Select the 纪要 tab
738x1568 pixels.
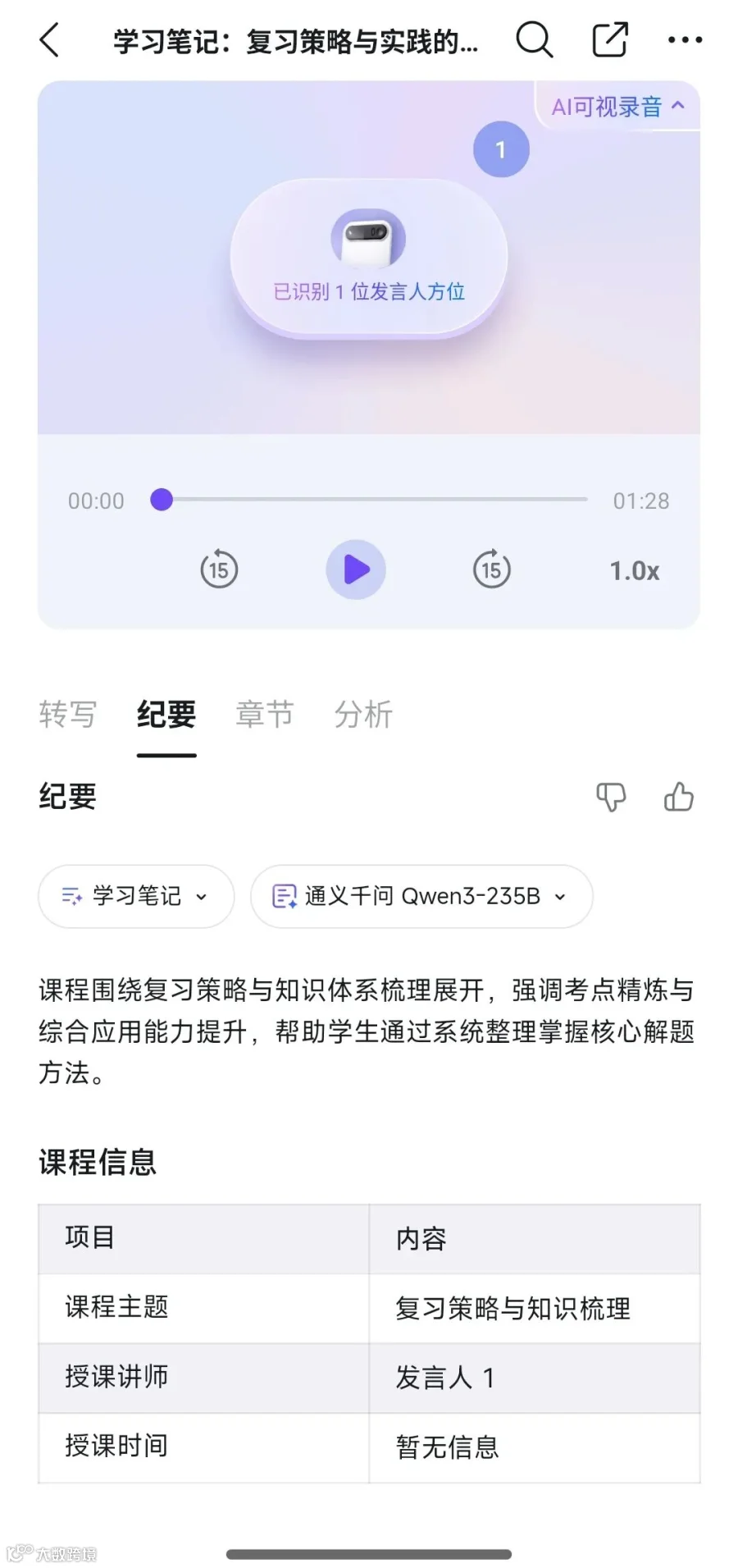point(166,714)
